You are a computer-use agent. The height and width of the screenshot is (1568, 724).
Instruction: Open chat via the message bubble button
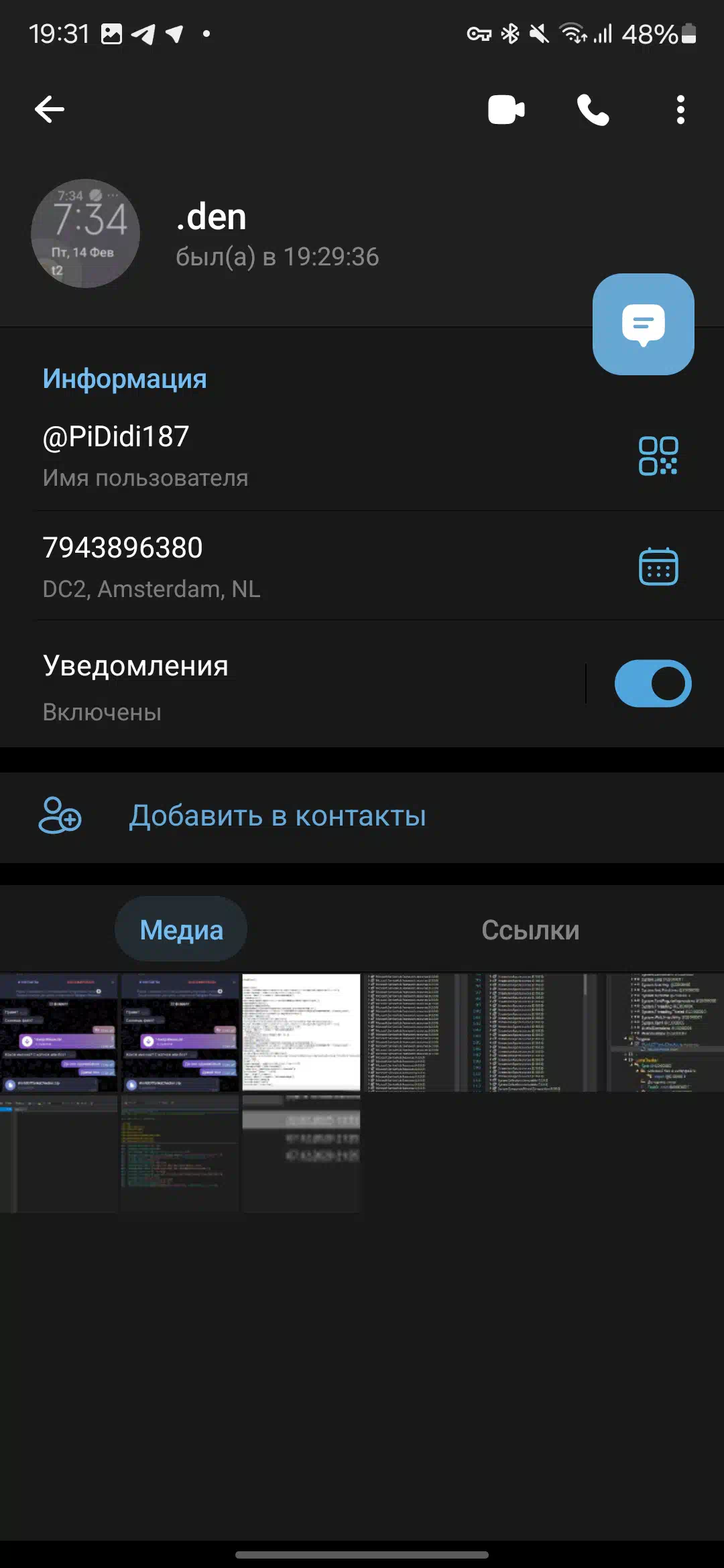tap(644, 324)
